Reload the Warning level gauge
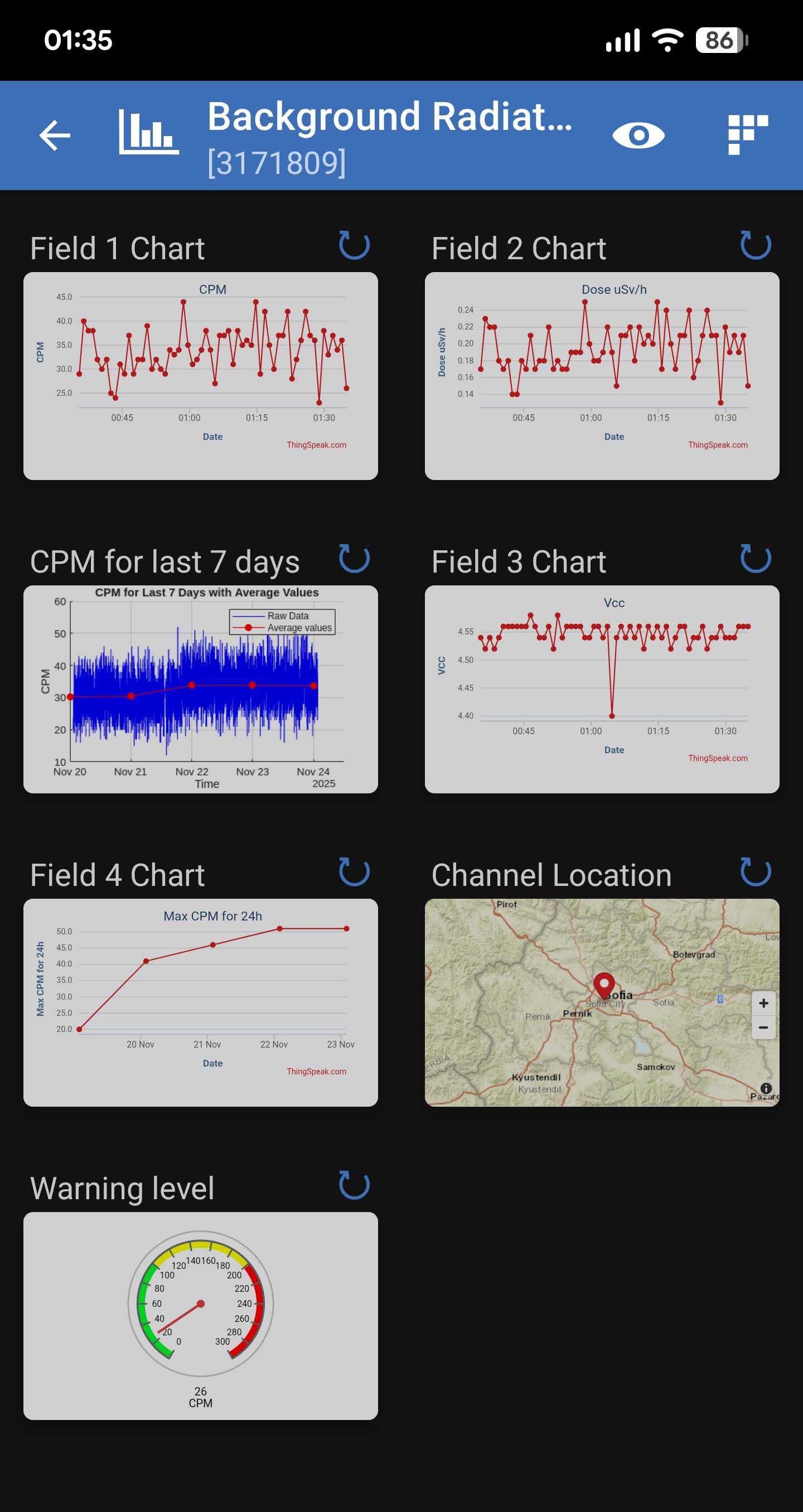 (354, 1185)
